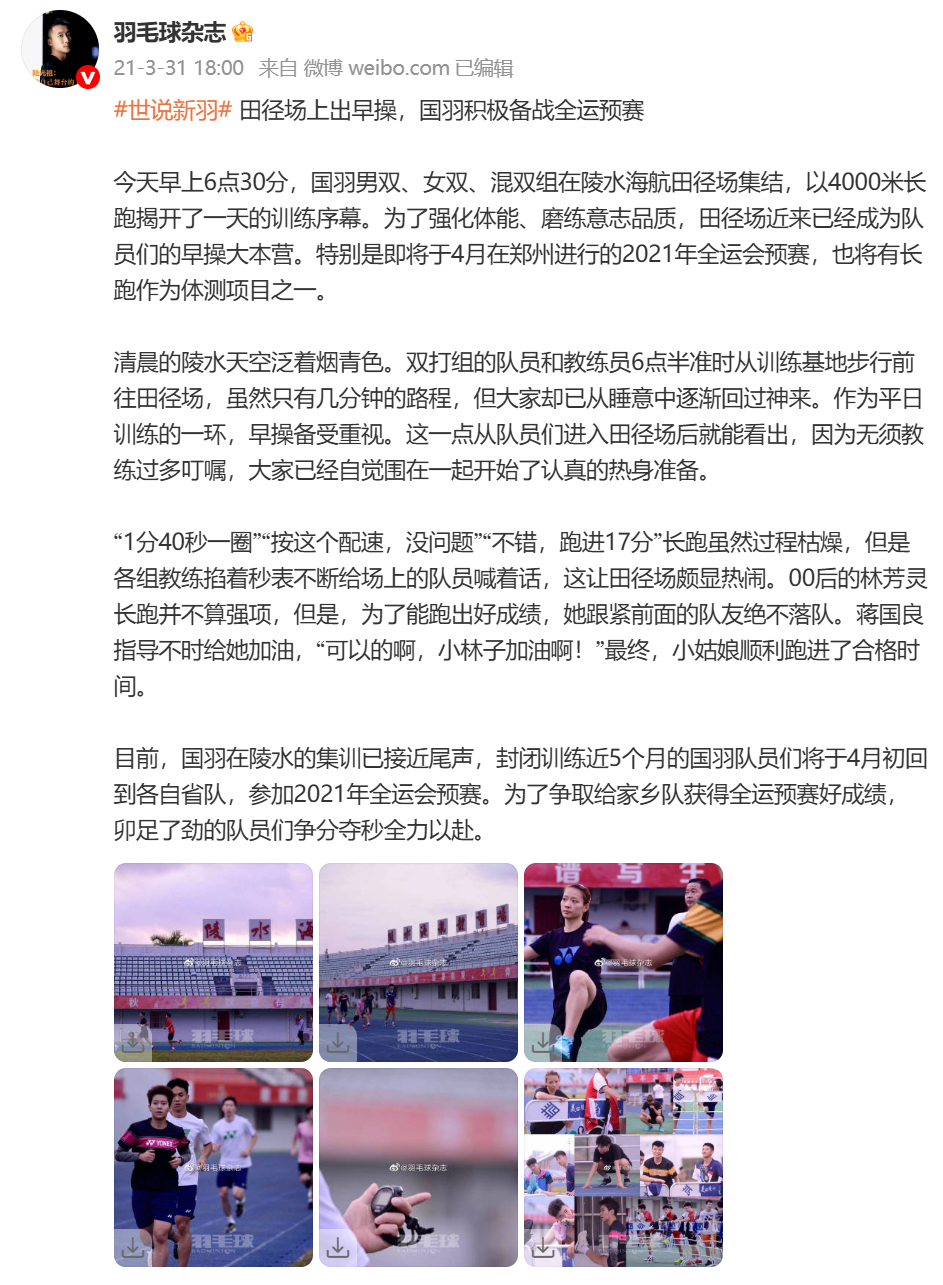Download the 陵水 stadium sign photo
The height and width of the screenshot is (1285, 943).
(x=133, y=1042)
